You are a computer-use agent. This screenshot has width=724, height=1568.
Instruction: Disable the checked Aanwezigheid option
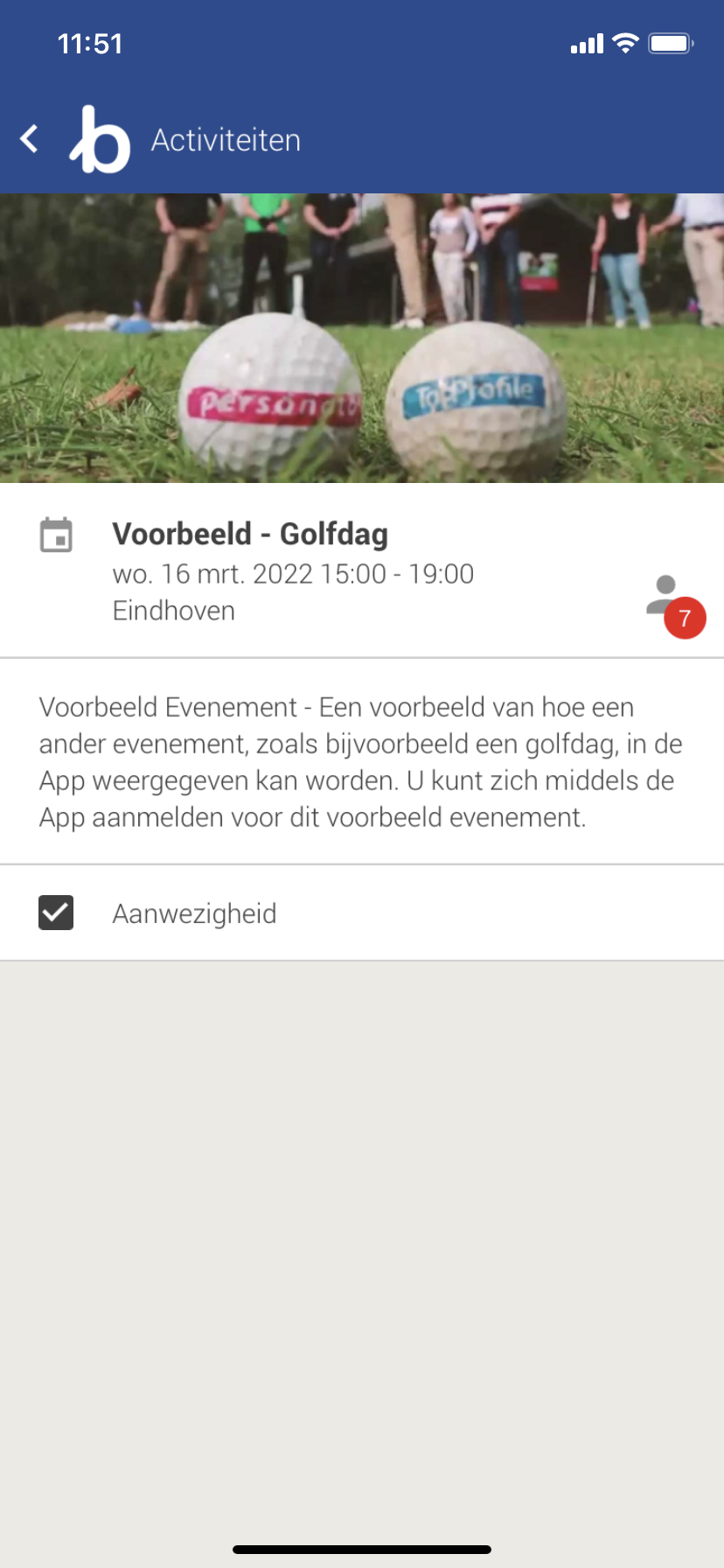[x=55, y=913]
